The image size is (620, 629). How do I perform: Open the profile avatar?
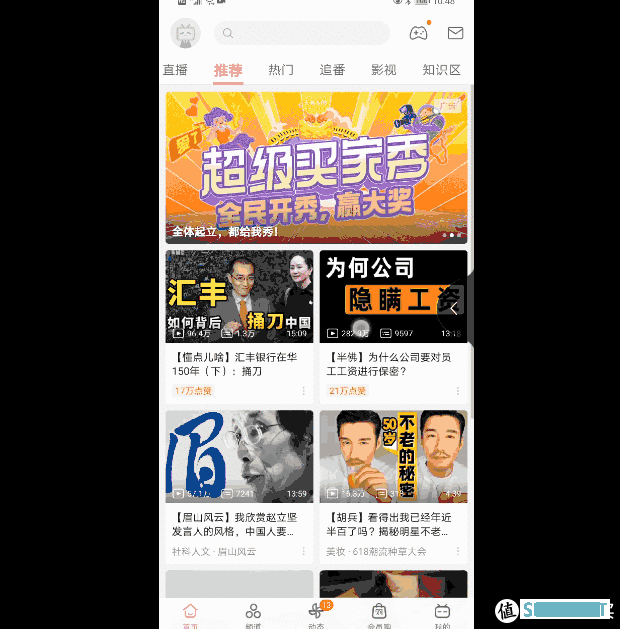(x=185, y=33)
